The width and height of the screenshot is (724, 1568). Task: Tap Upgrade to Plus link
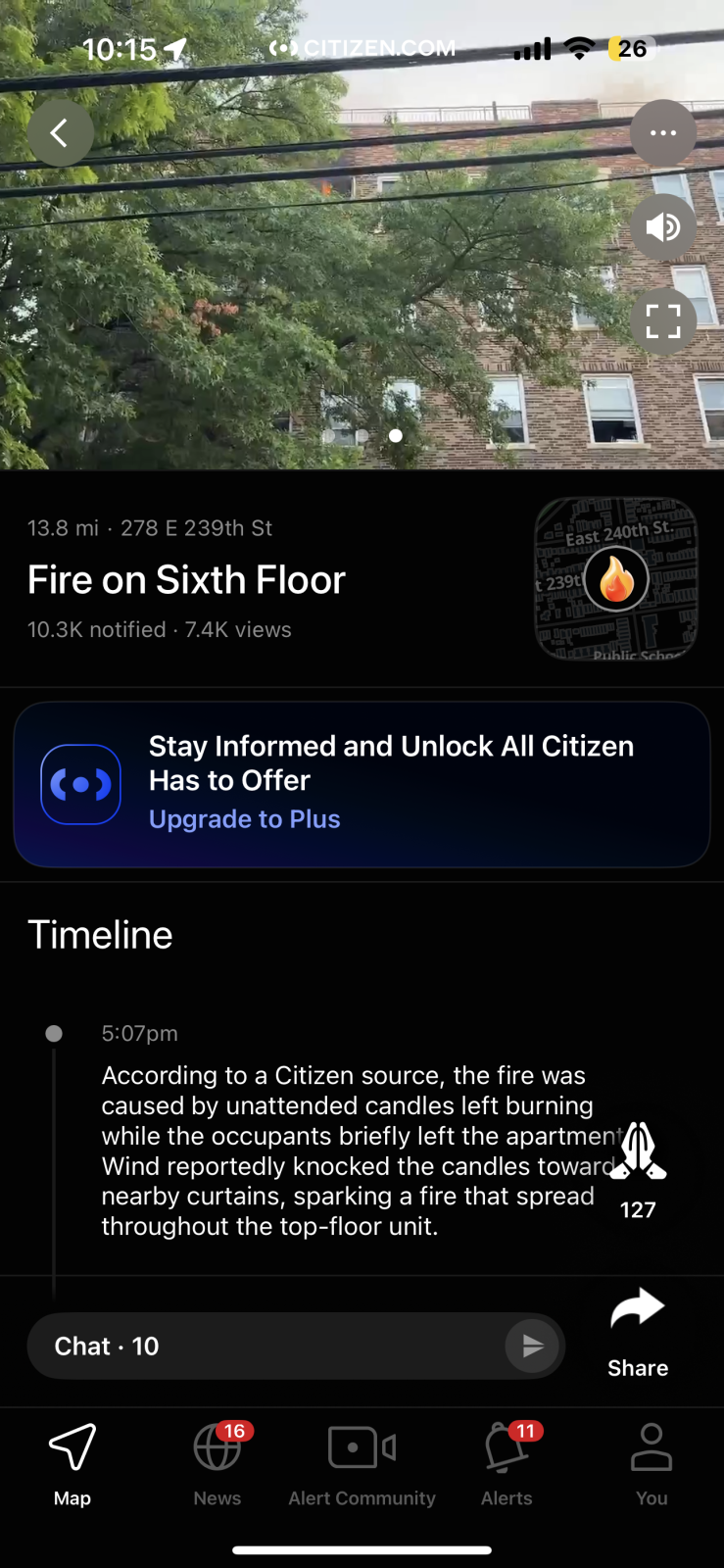point(245,819)
